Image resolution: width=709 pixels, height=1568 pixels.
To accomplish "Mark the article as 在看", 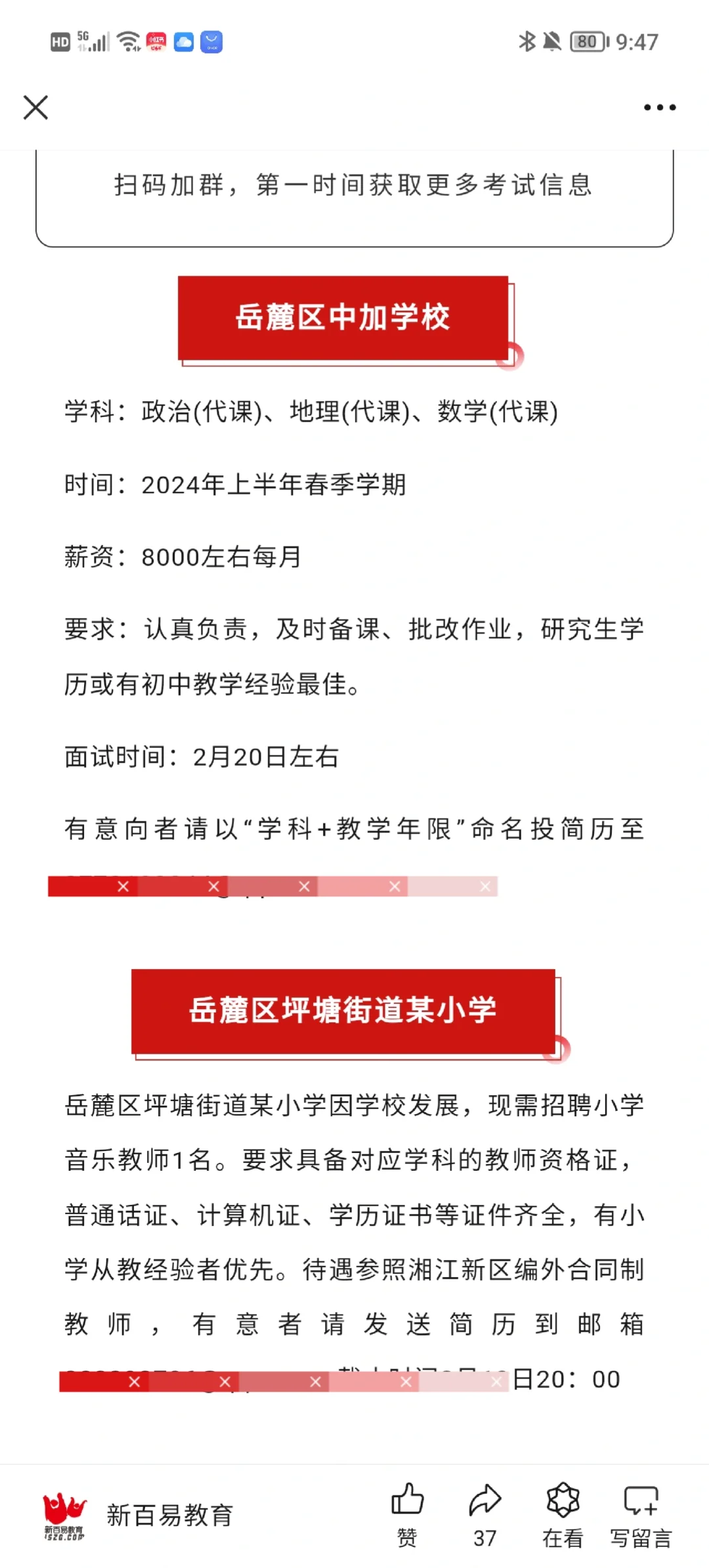I will click(563, 1515).
